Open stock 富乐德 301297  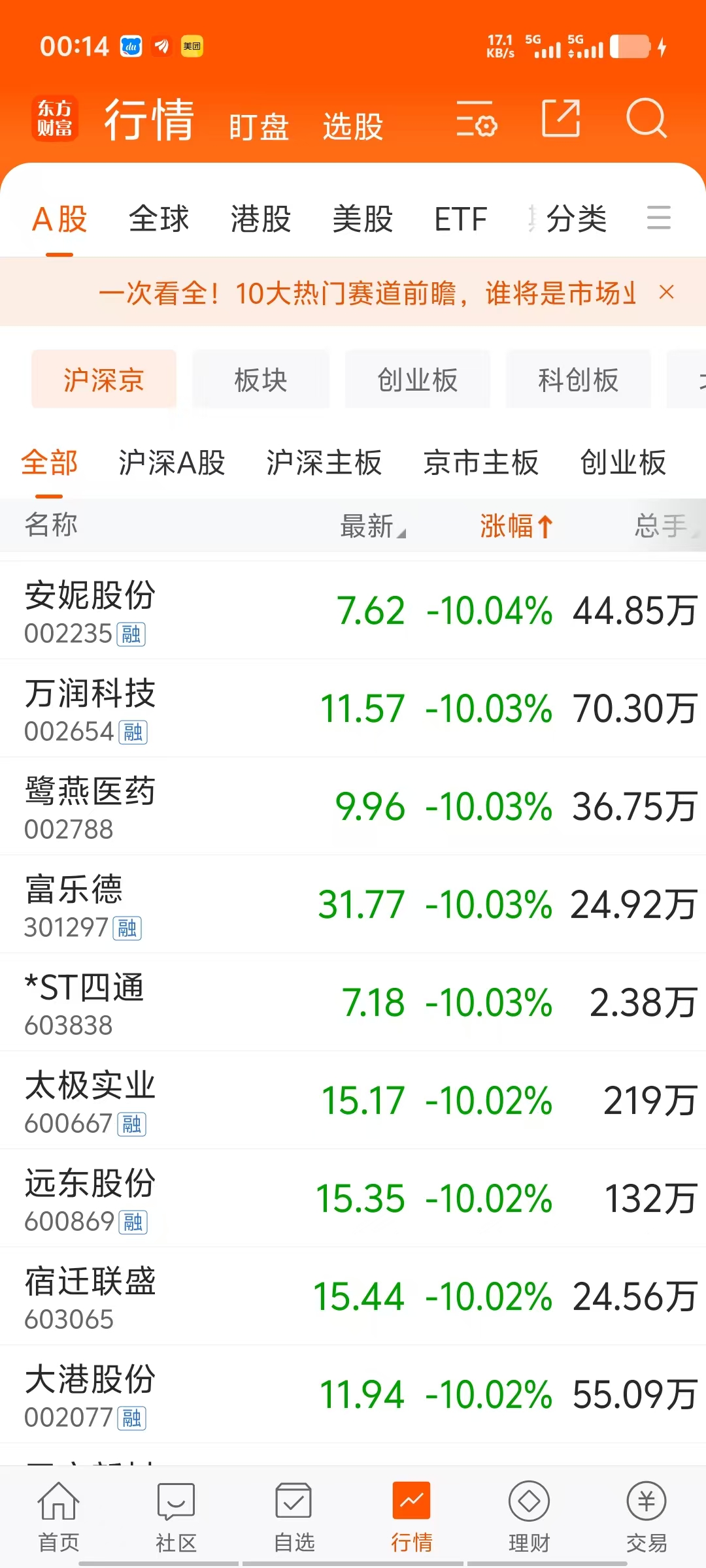point(353,904)
